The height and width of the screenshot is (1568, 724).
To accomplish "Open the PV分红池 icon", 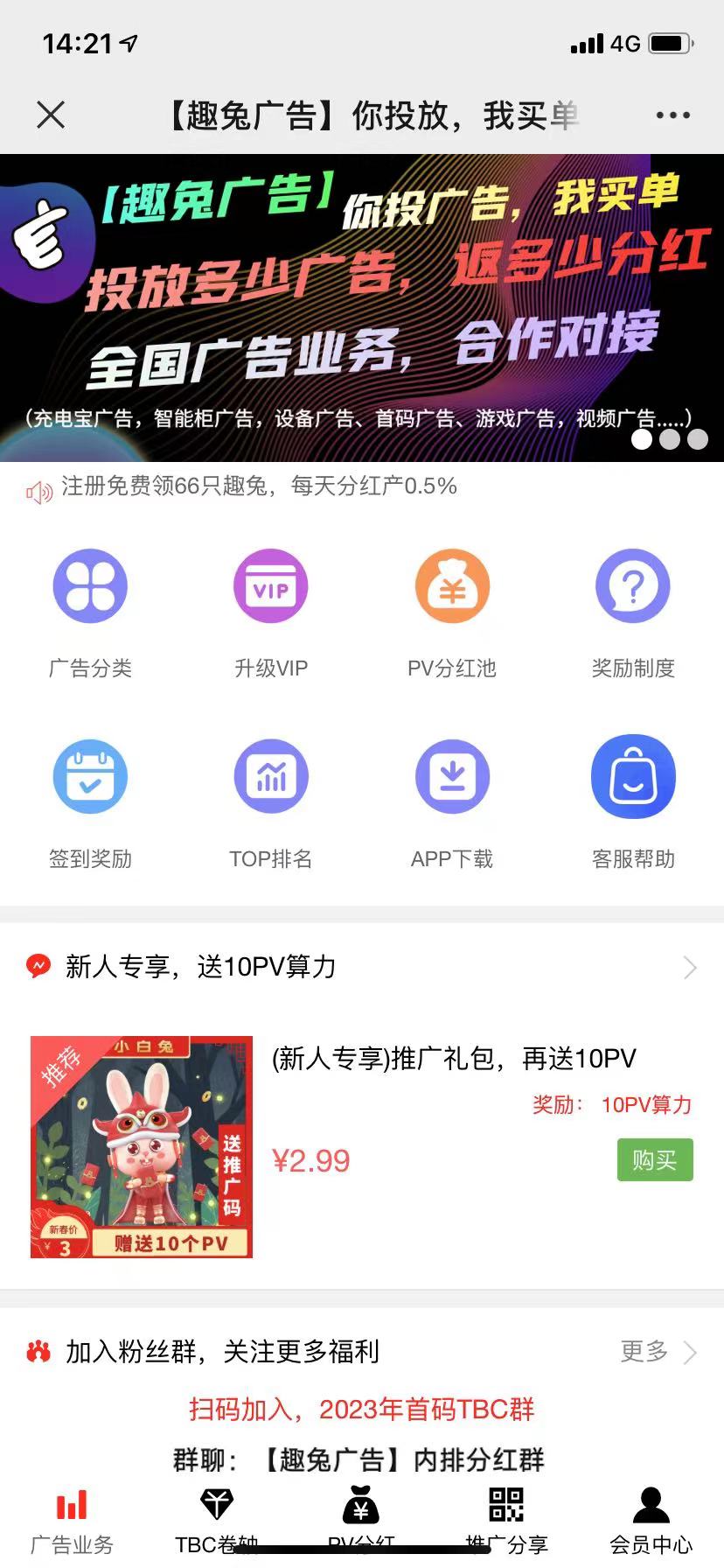I will tap(452, 586).
